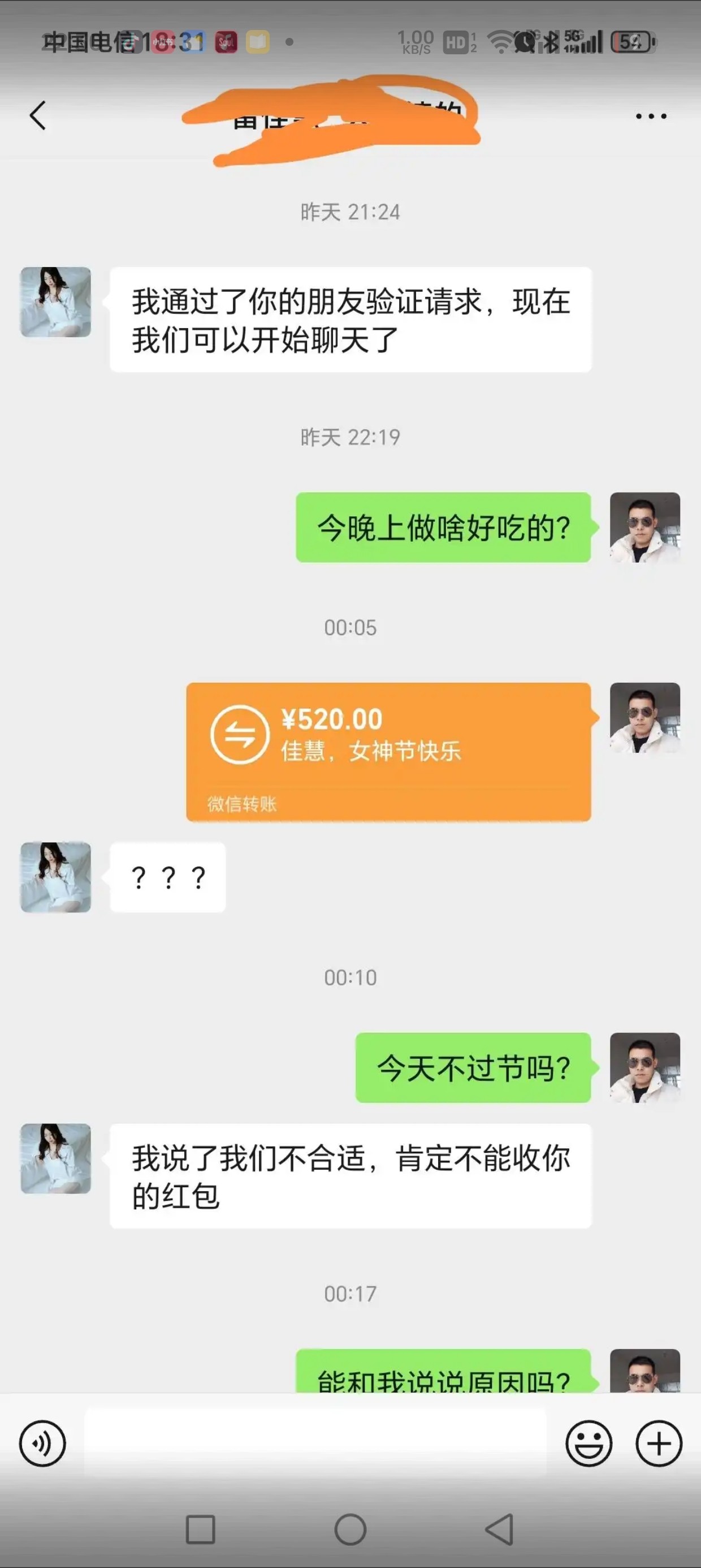The width and height of the screenshot is (701, 1568).
Task: Switch to voice message input
Action: tap(42, 1444)
